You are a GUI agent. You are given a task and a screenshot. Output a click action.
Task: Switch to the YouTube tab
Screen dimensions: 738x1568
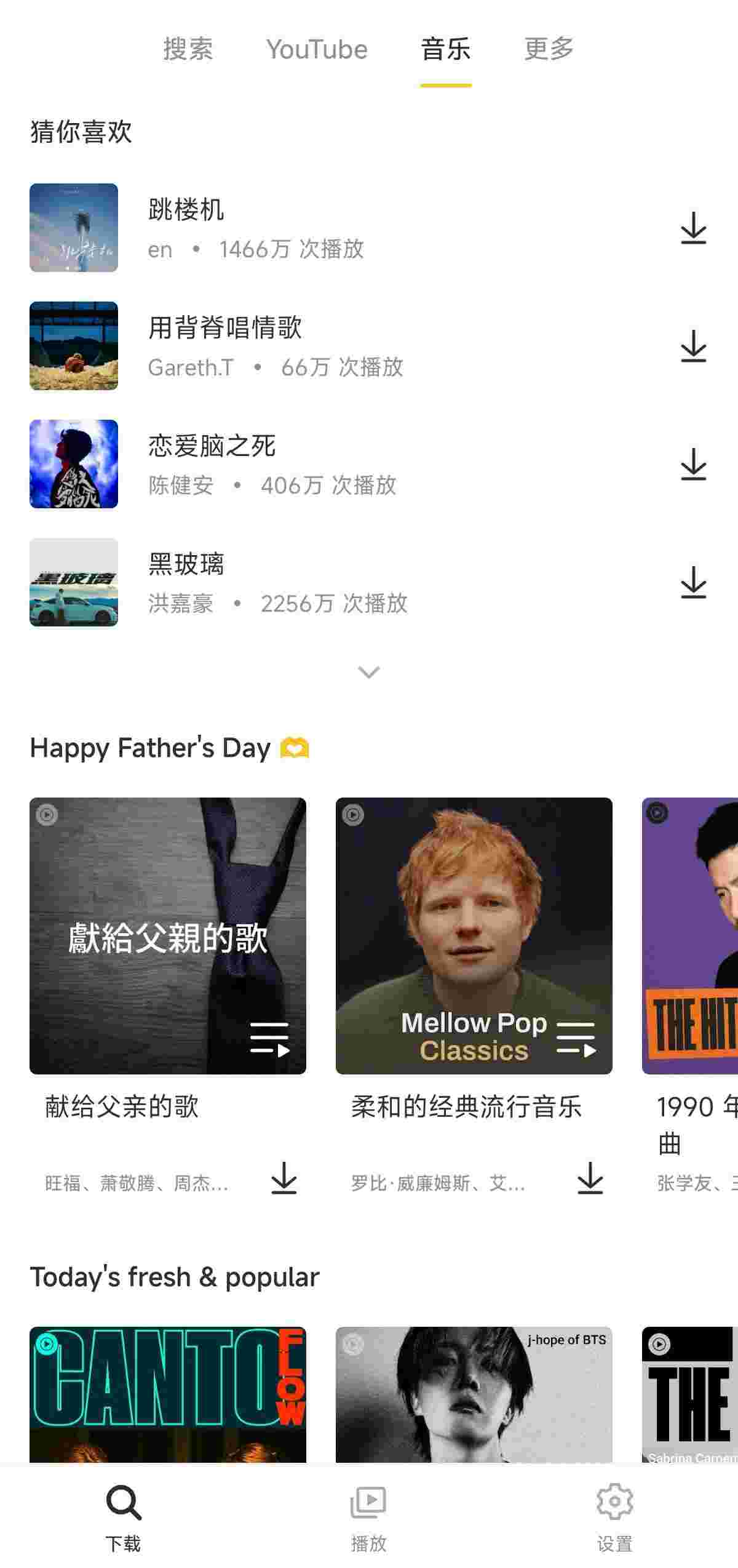pyautogui.click(x=317, y=49)
